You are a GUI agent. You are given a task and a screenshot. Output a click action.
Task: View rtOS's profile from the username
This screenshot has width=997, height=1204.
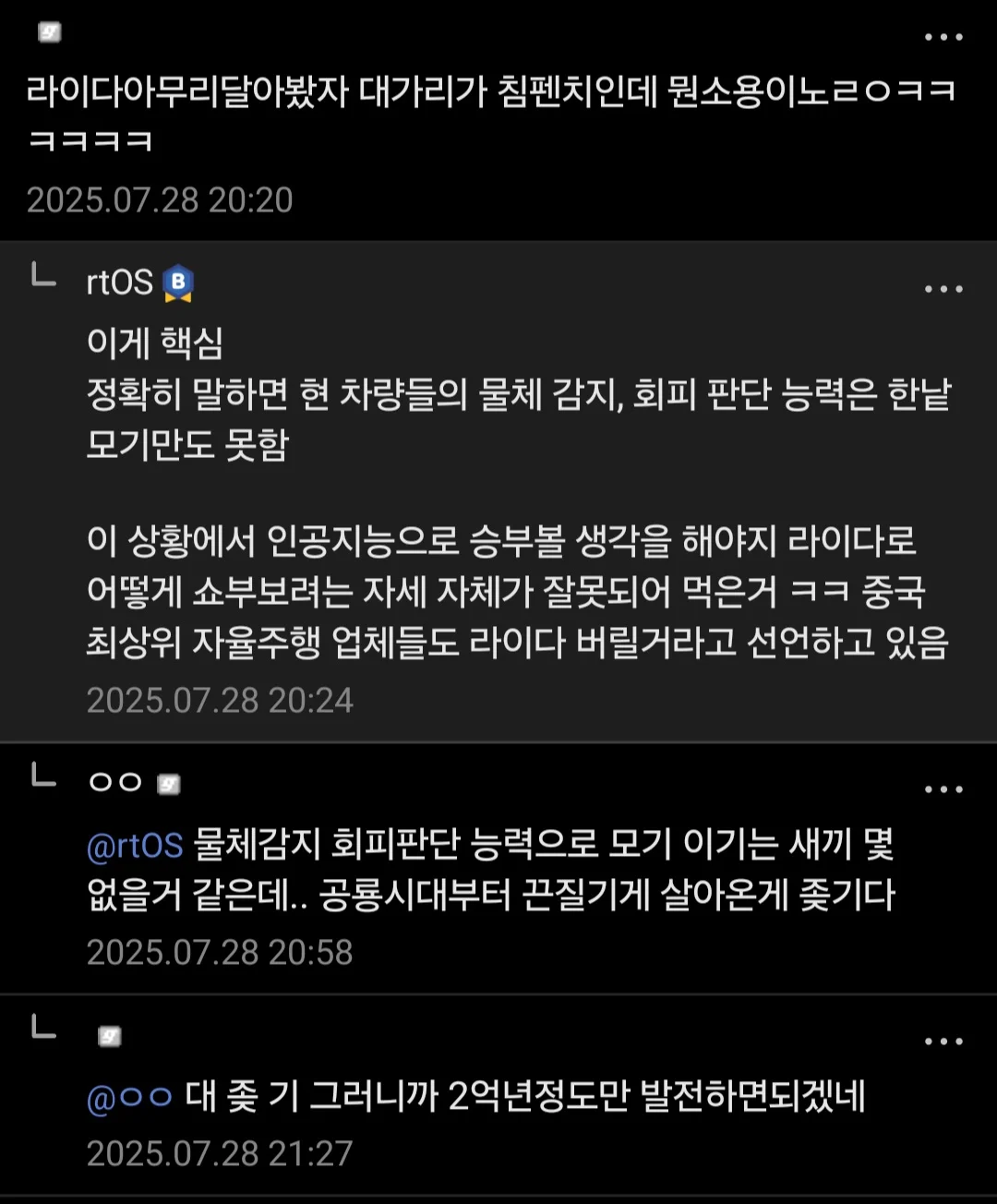click(x=120, y=283)
